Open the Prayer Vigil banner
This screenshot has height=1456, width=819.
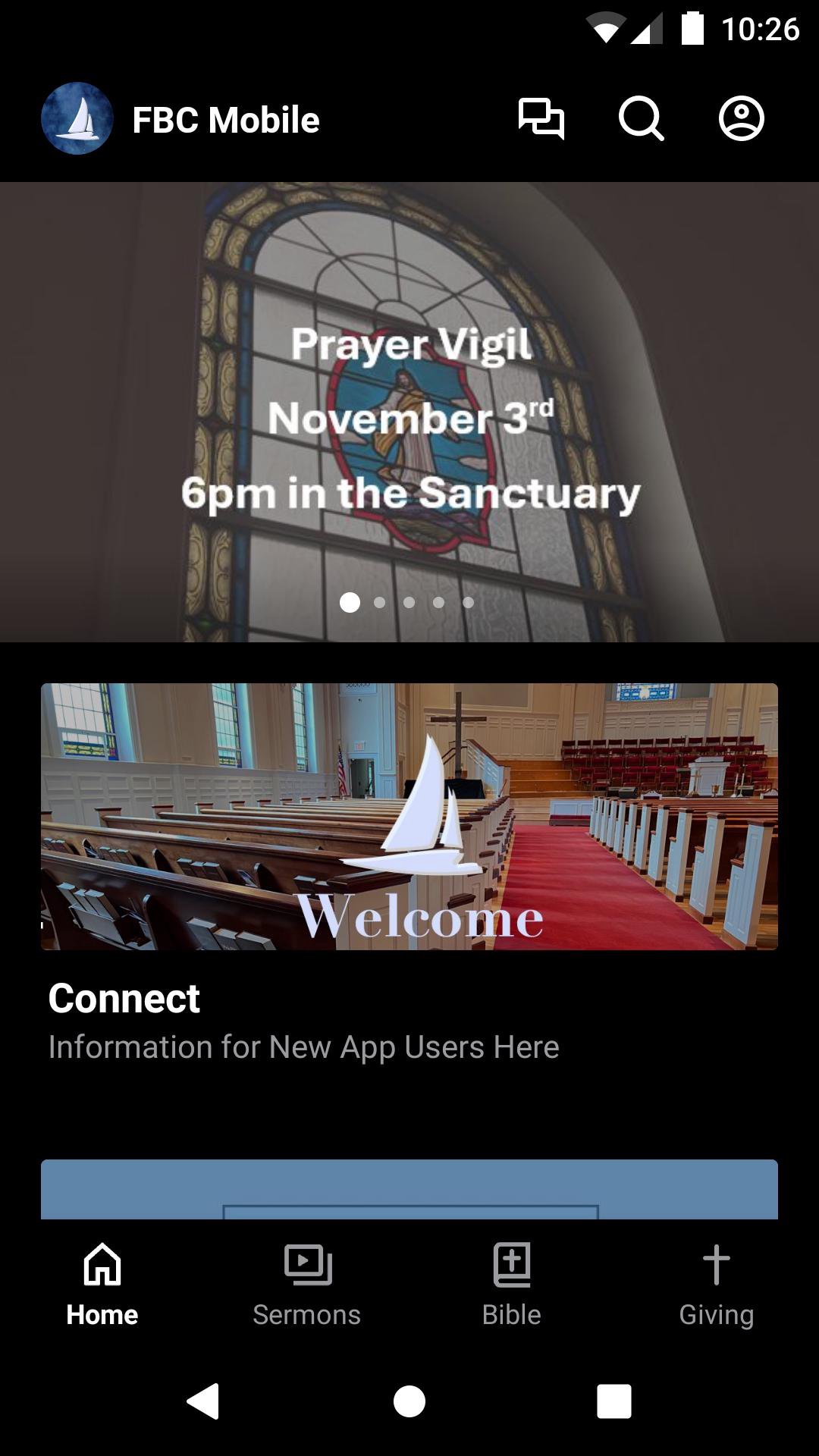tap(409, 412)
